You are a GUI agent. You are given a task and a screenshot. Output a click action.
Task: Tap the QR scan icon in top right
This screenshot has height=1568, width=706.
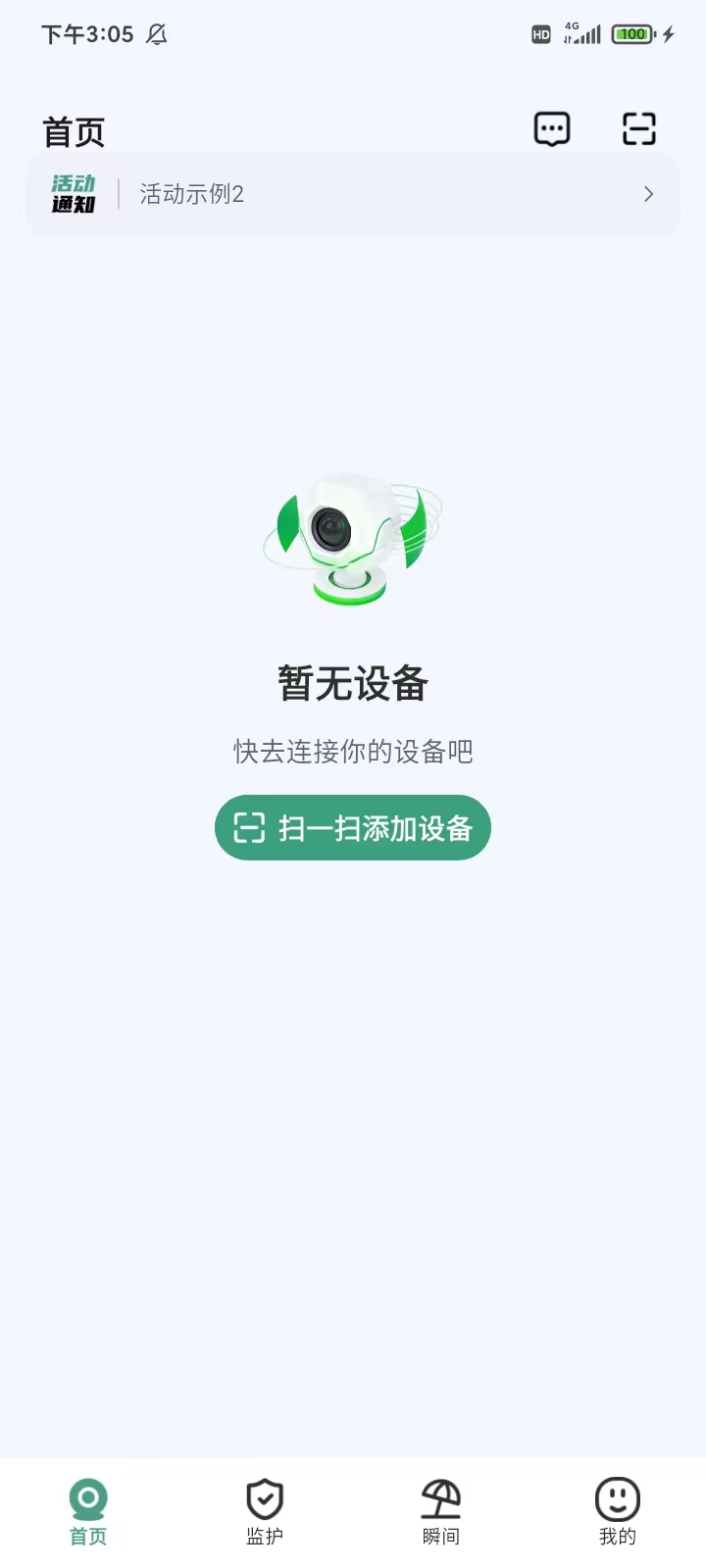[x=638, y=127]
